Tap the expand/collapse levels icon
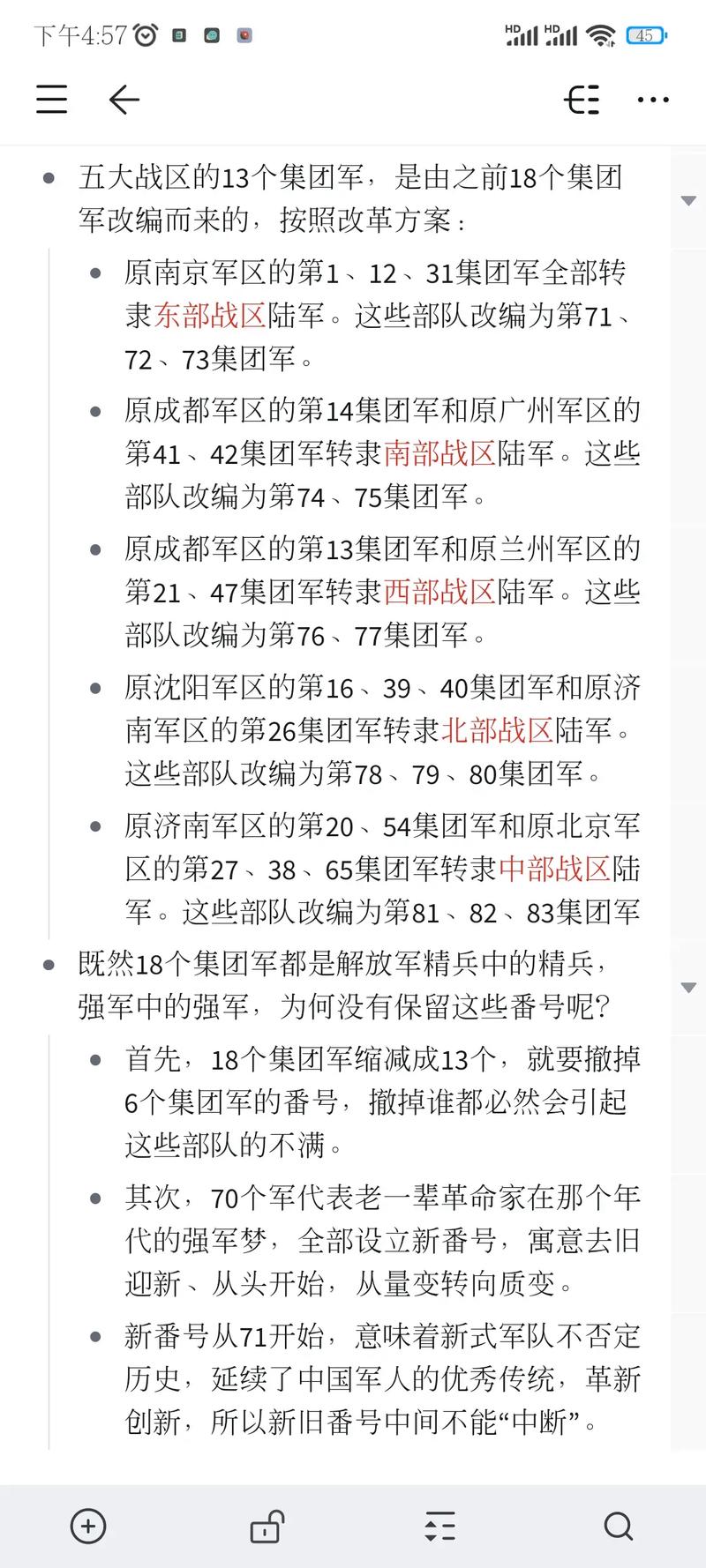706x1568 pixels. click(440, 1526)
